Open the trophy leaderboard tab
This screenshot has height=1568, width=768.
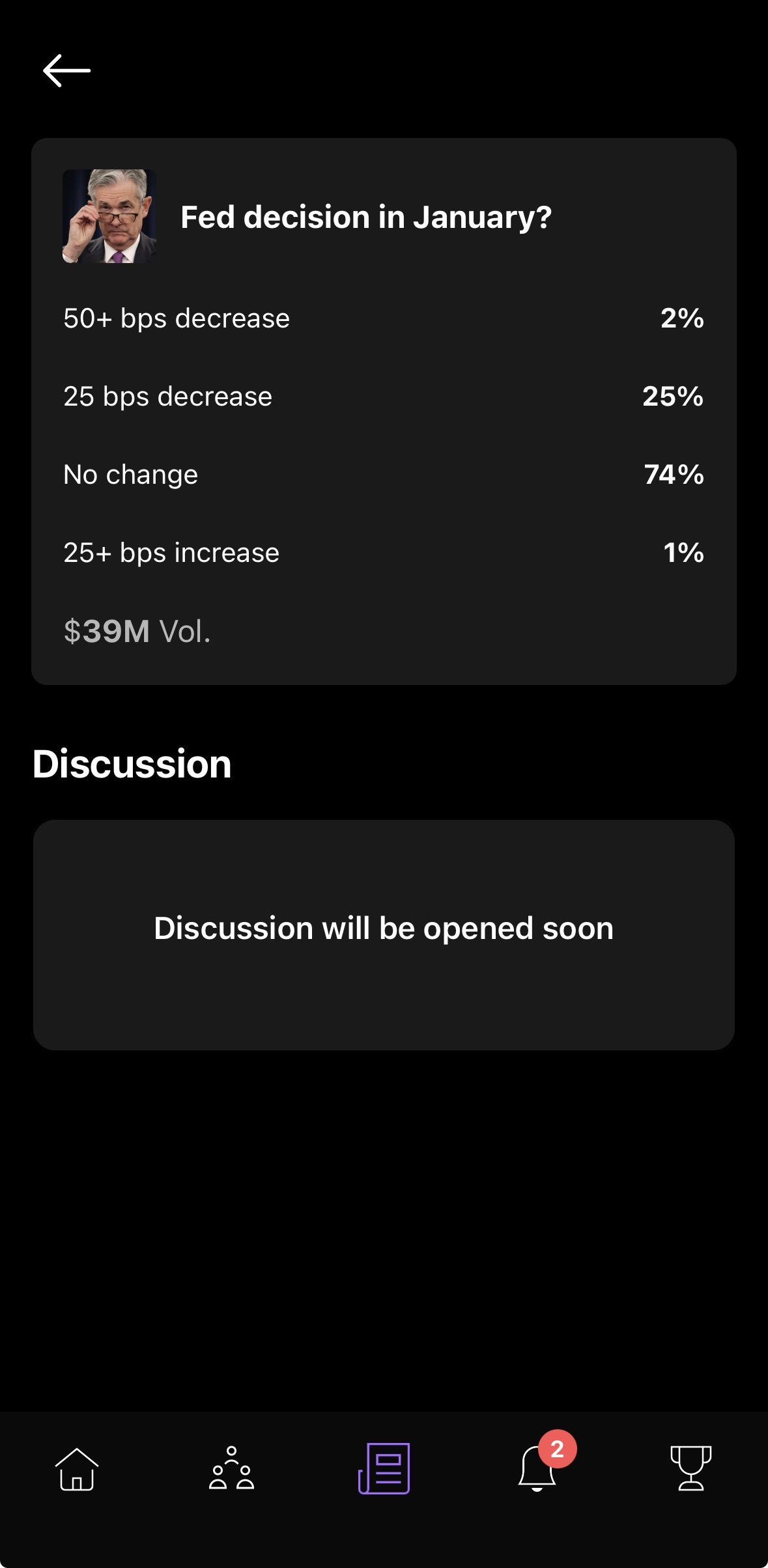(690, 1469)
